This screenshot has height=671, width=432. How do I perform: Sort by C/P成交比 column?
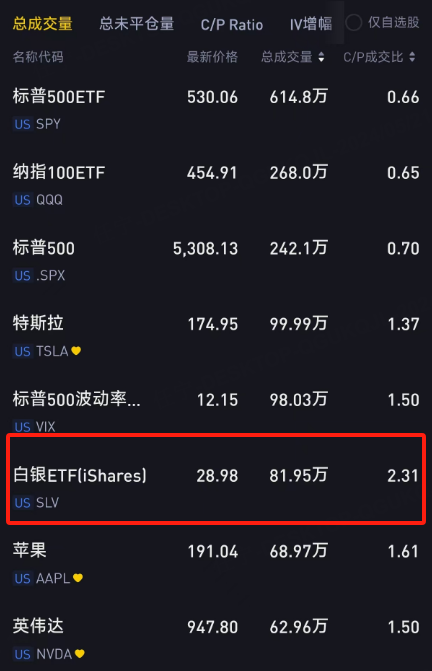tap(379, 57)
